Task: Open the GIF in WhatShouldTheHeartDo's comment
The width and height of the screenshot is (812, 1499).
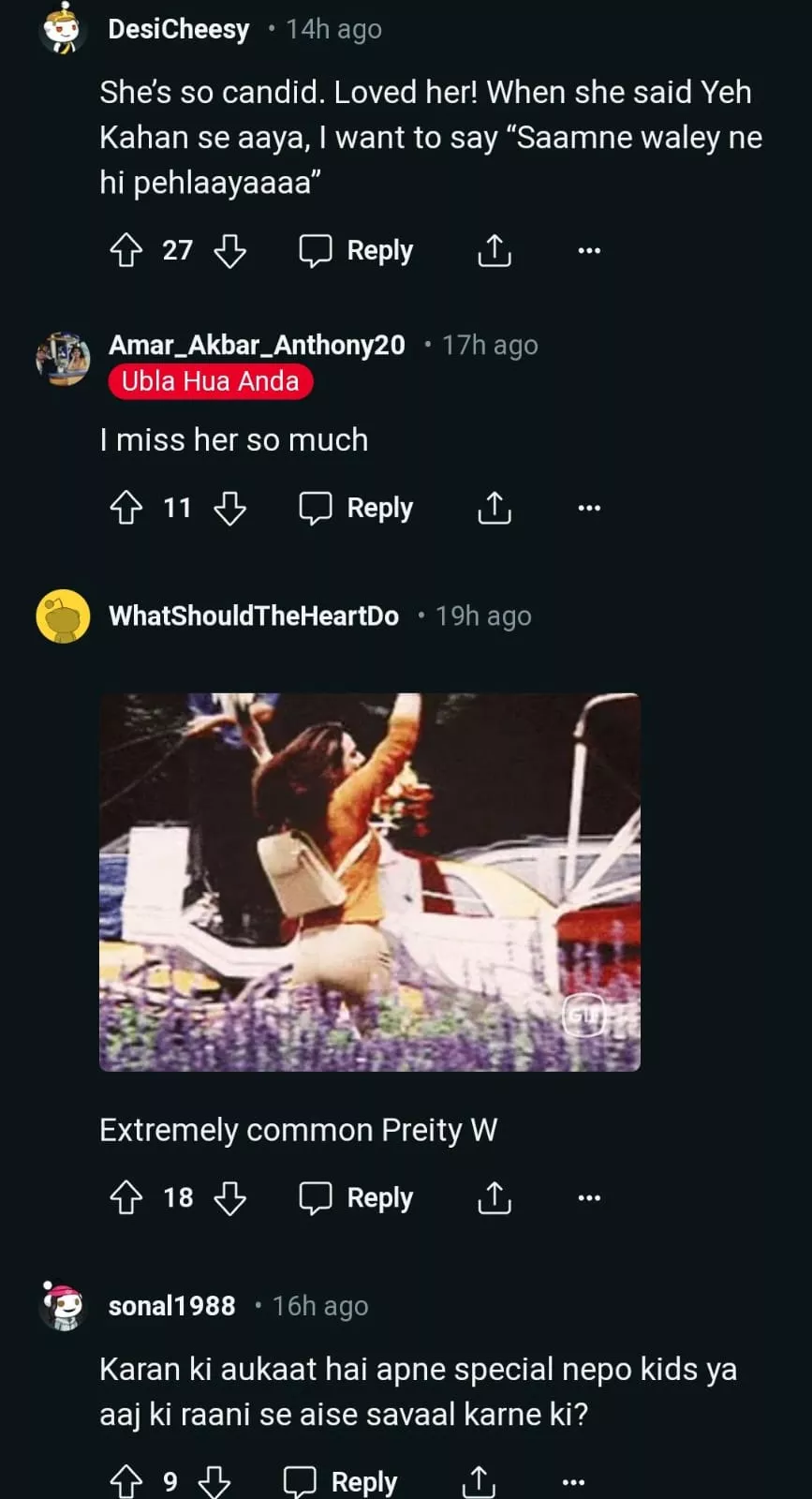Action: pyautogui.click(x=370, y=882)
